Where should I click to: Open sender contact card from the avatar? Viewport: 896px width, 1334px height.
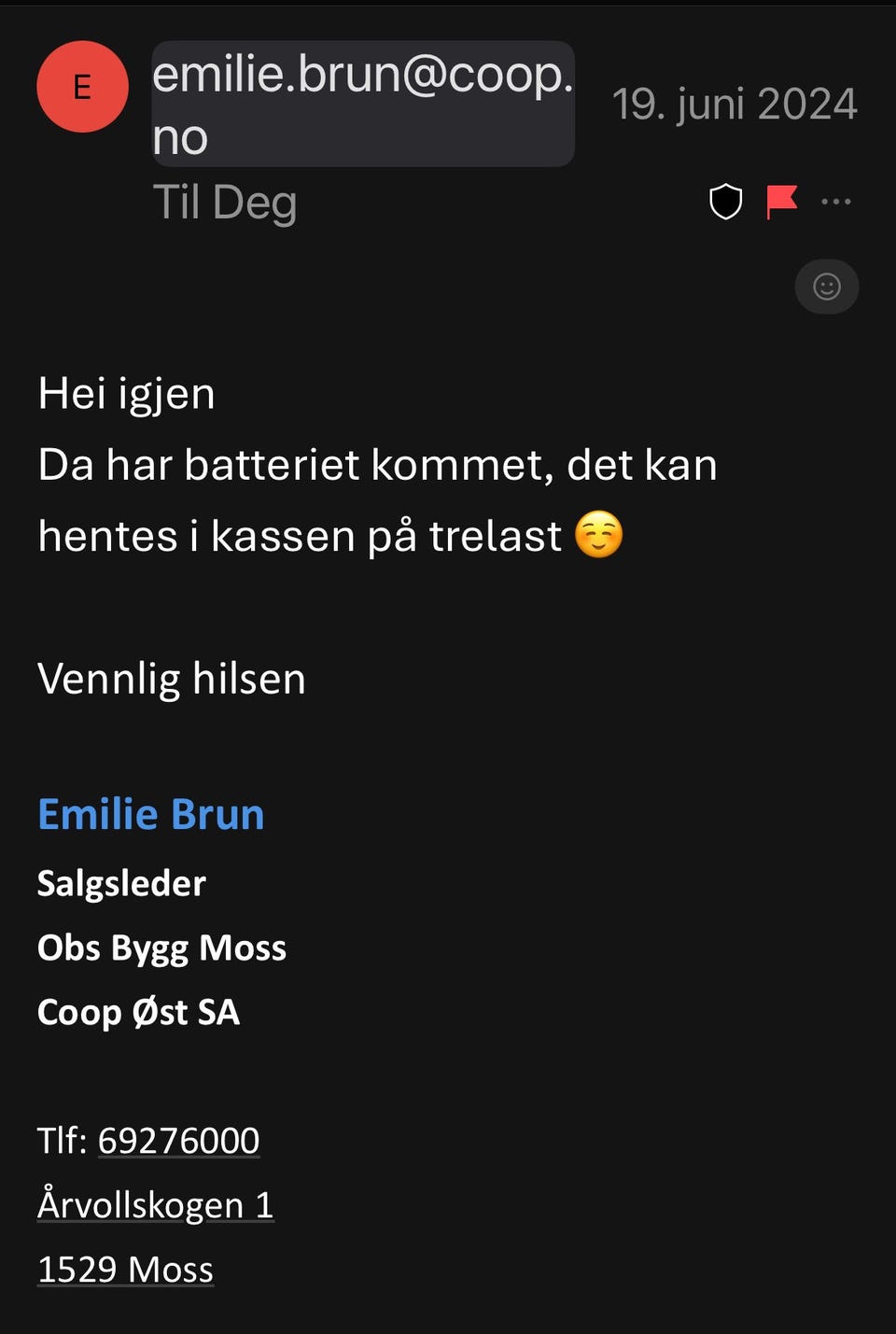[x=82, y=86]
